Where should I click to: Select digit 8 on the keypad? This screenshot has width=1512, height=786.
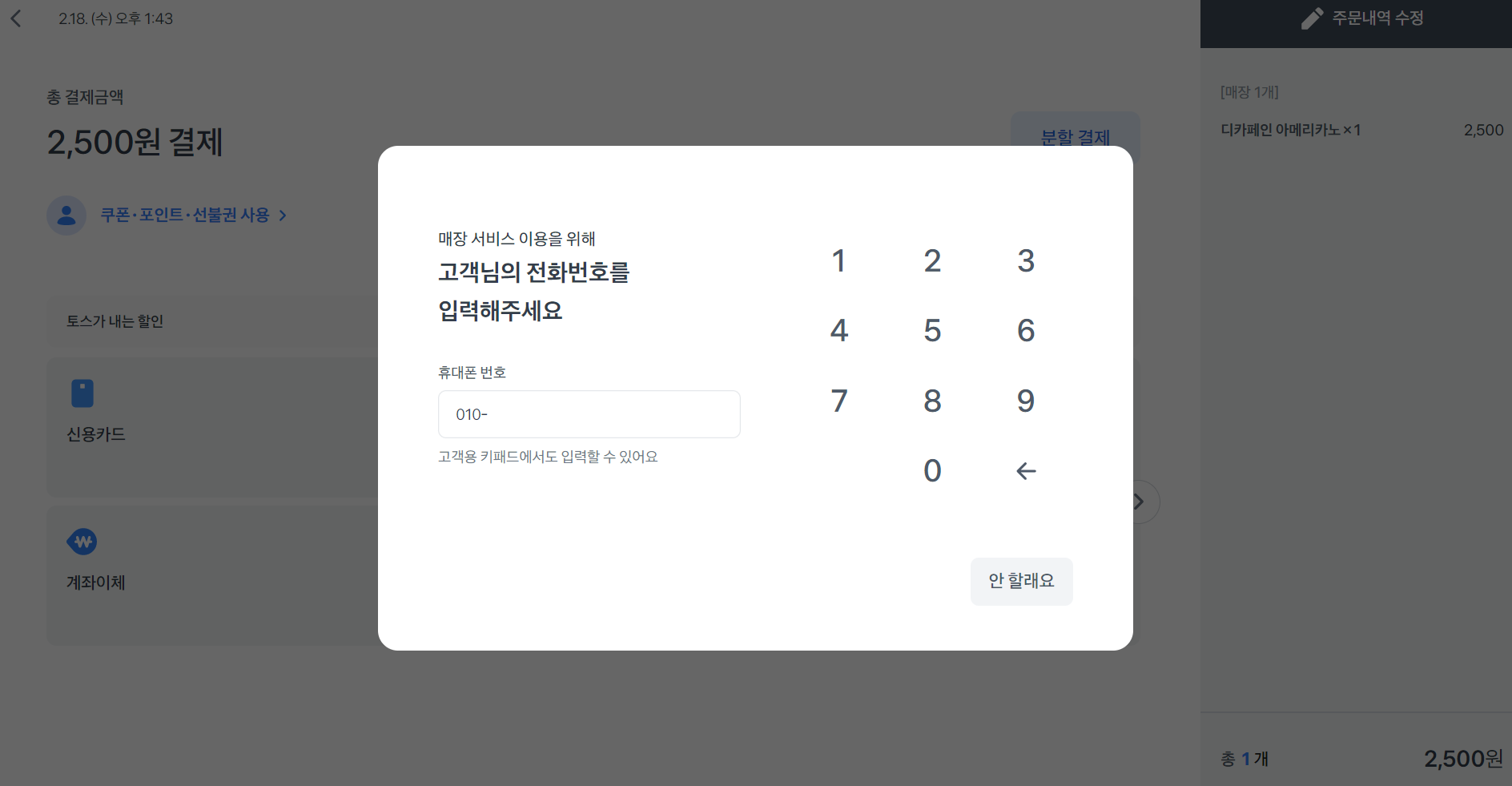932,401
